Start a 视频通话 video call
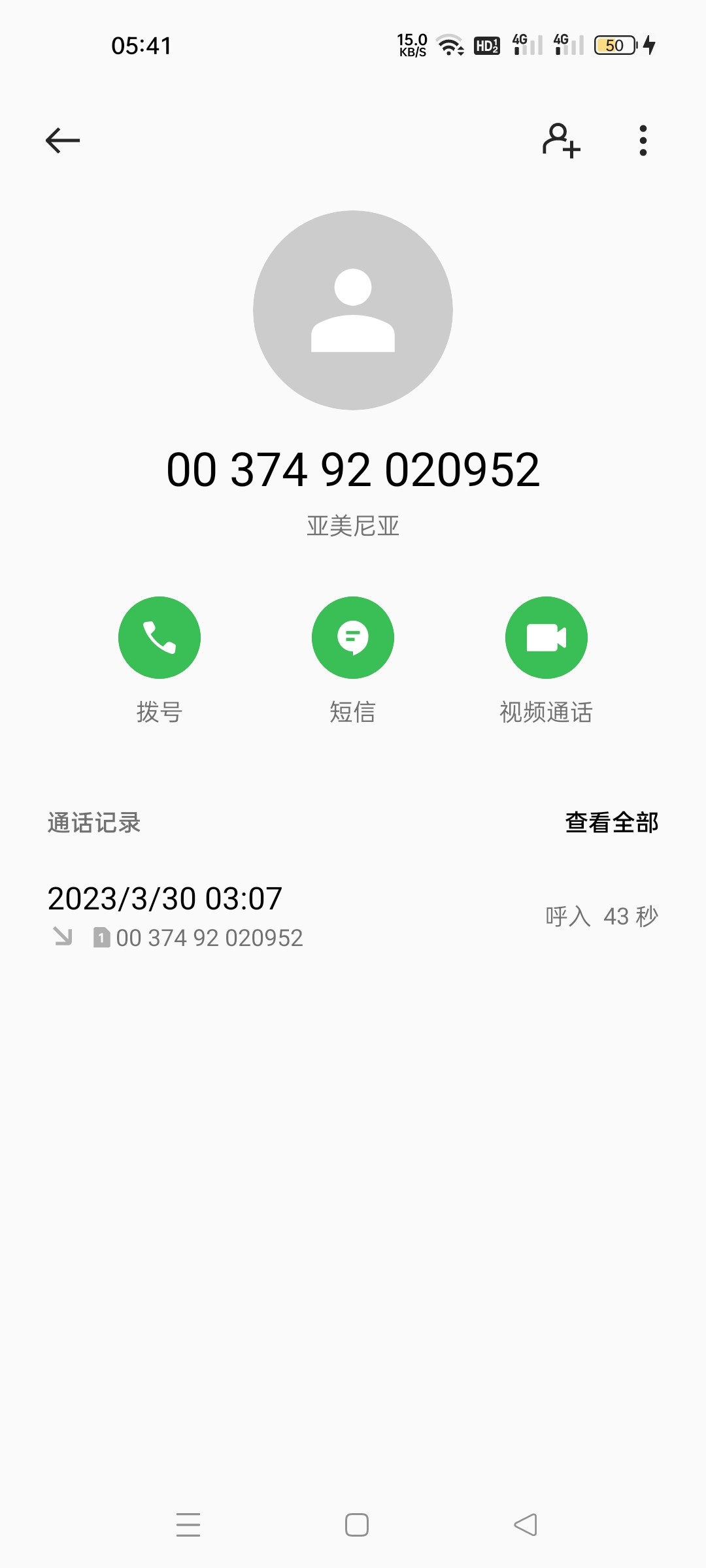This screenshot has height=1568, width=706. point(546,638)
